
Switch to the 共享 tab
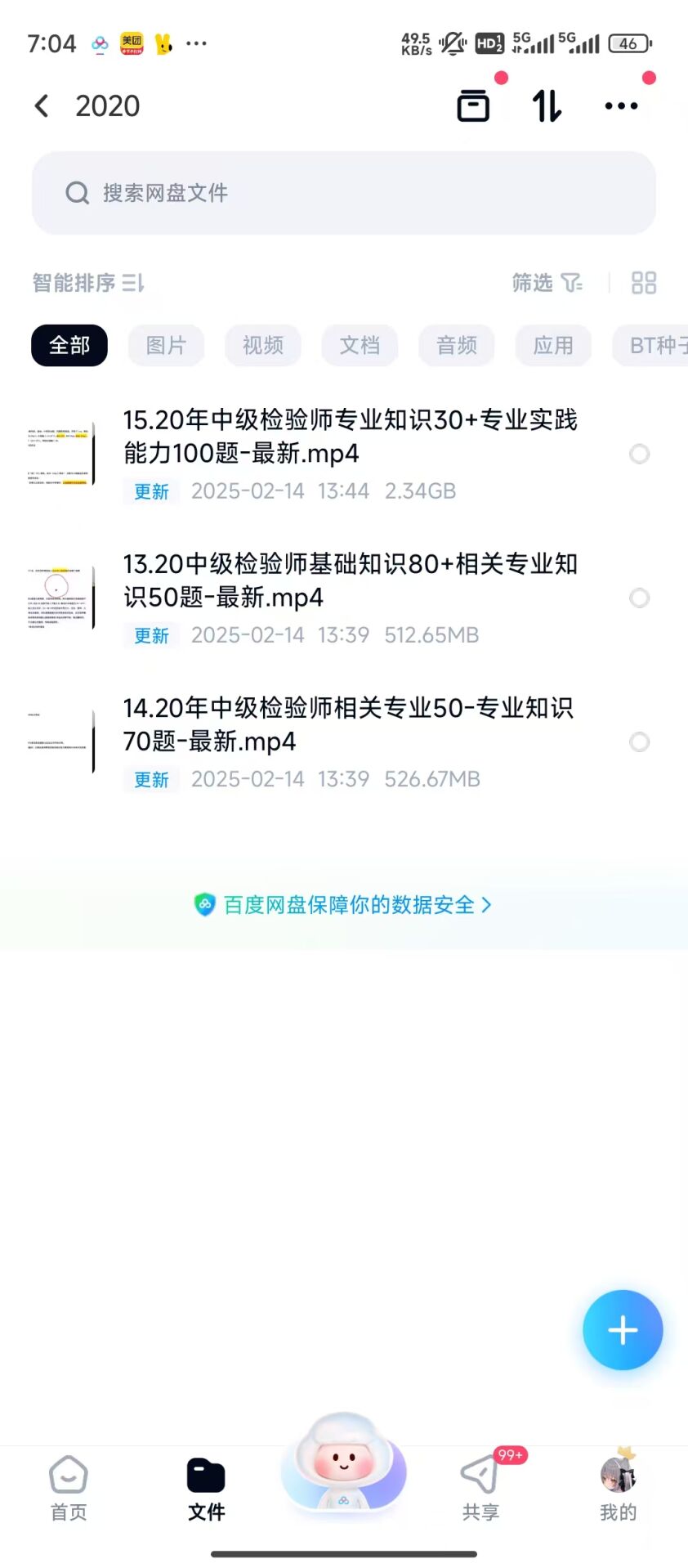point(480,1488)
